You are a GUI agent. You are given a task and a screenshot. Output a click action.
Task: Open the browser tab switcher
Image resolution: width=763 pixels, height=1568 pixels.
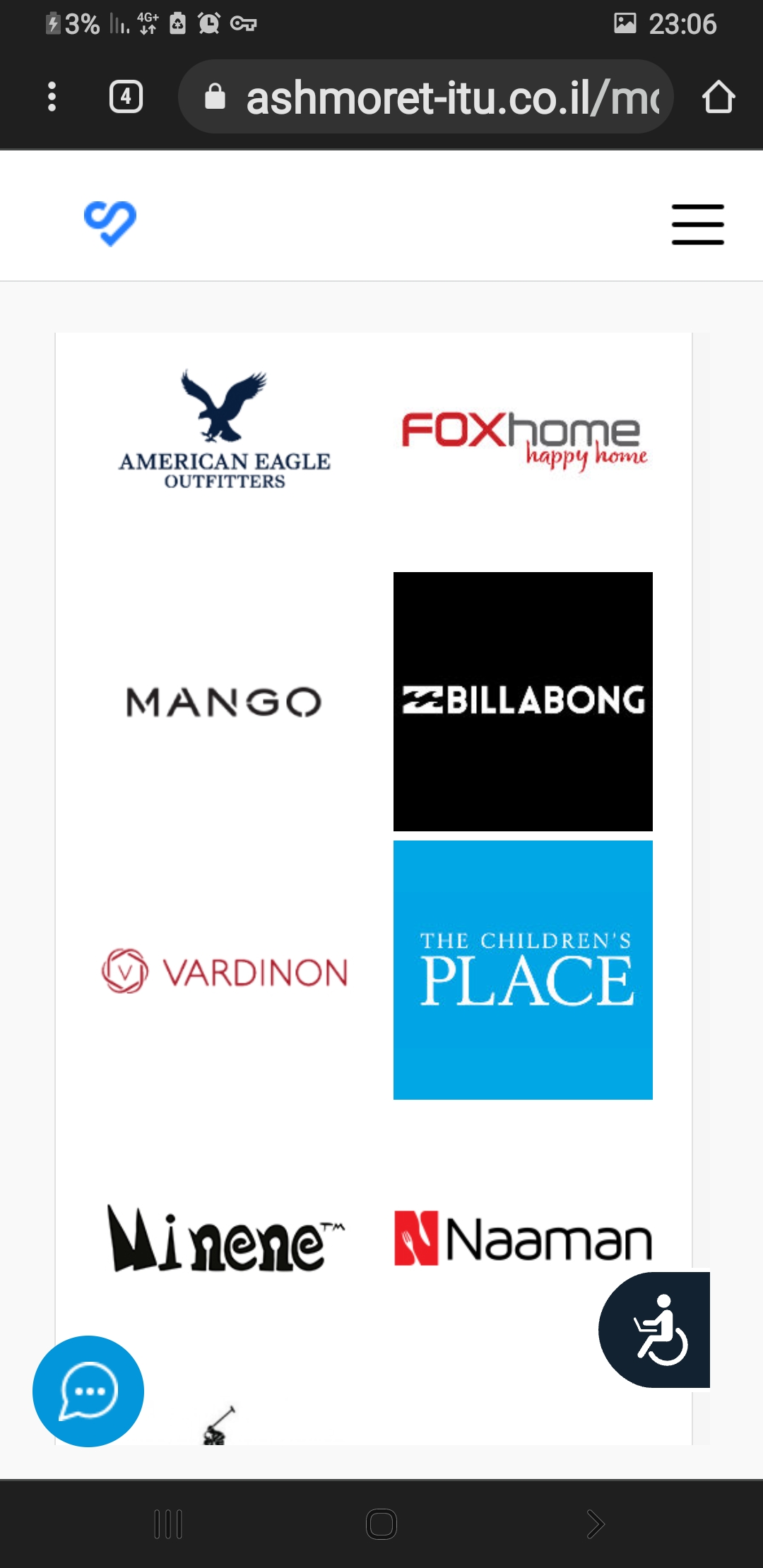pos(126,97)
